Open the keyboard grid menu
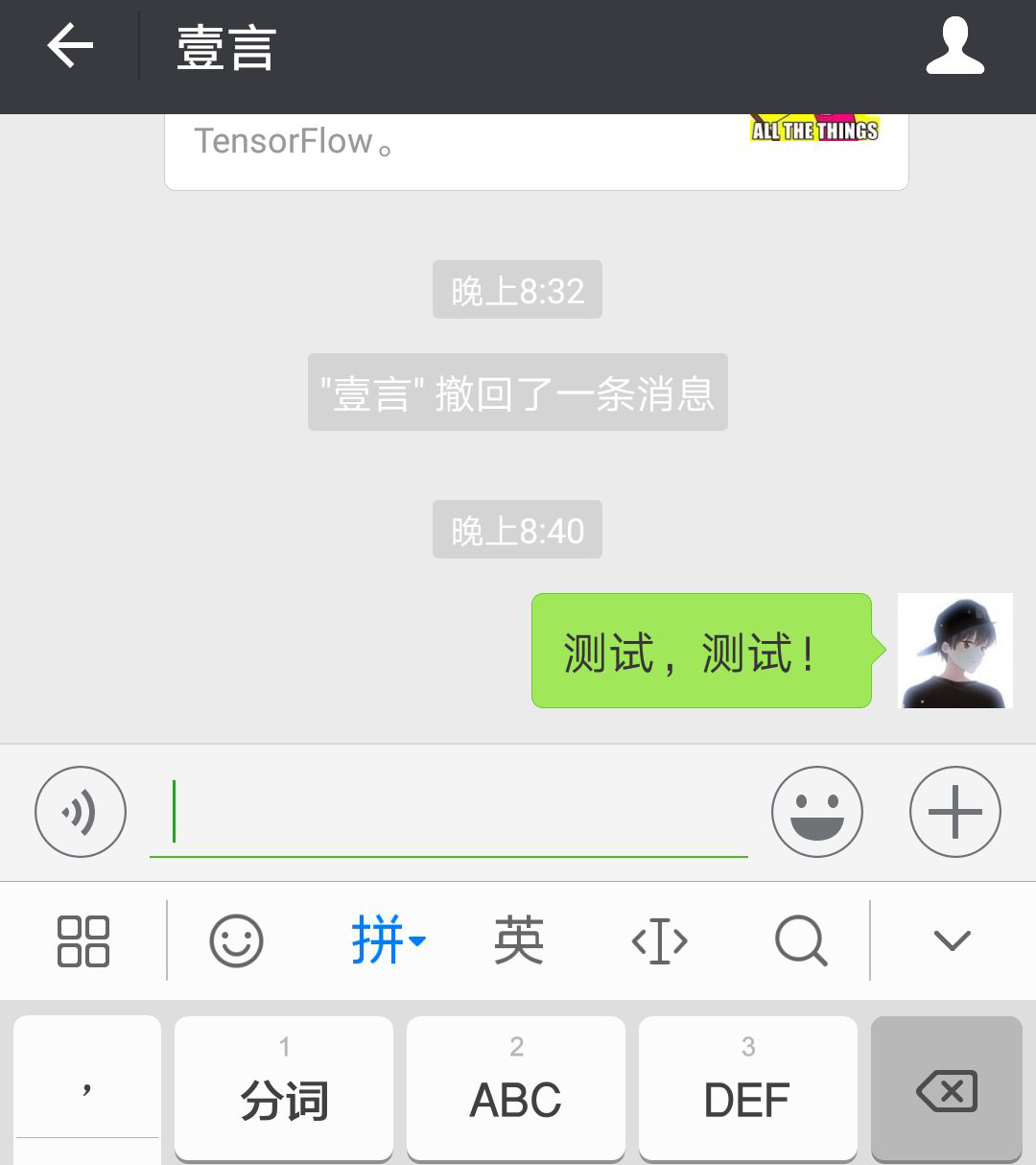 click(x=83, y=940)
